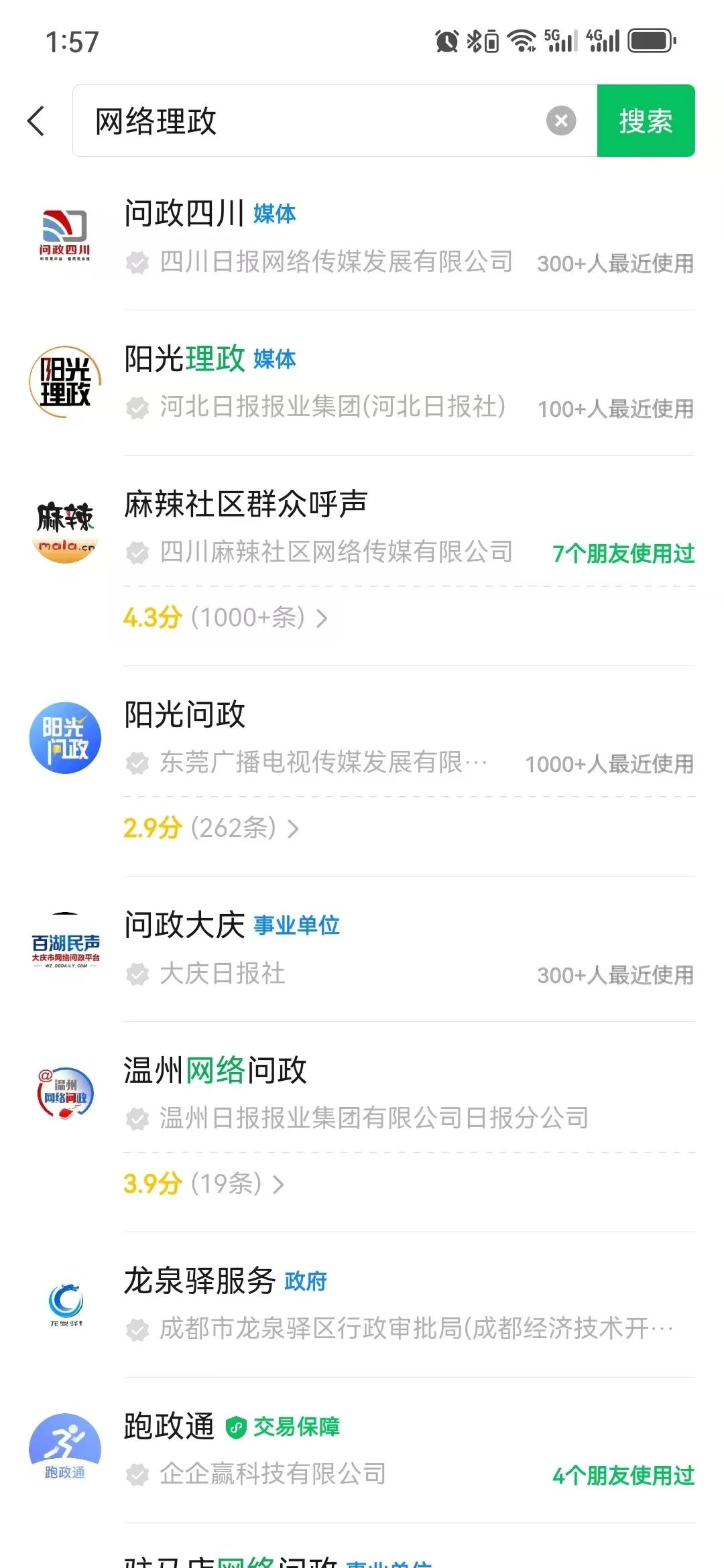View the 2.9分 (262条) ratings
Screen dimensions: 724x1568
tap(211, 828)
